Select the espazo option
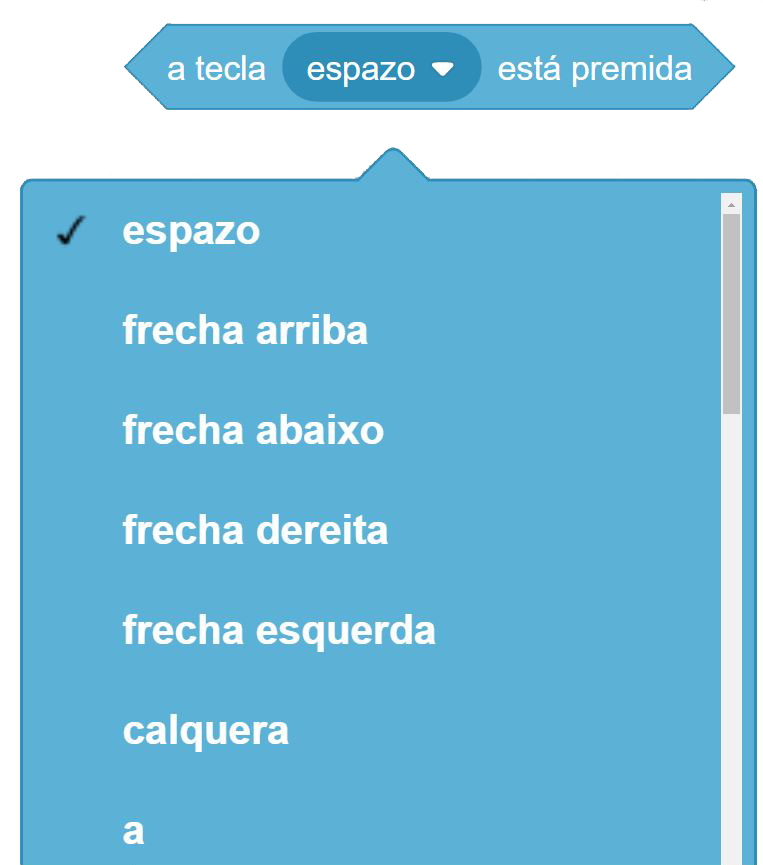Image resolution: width=763 pixels, height=865 pixels. [x=191, y=231]
